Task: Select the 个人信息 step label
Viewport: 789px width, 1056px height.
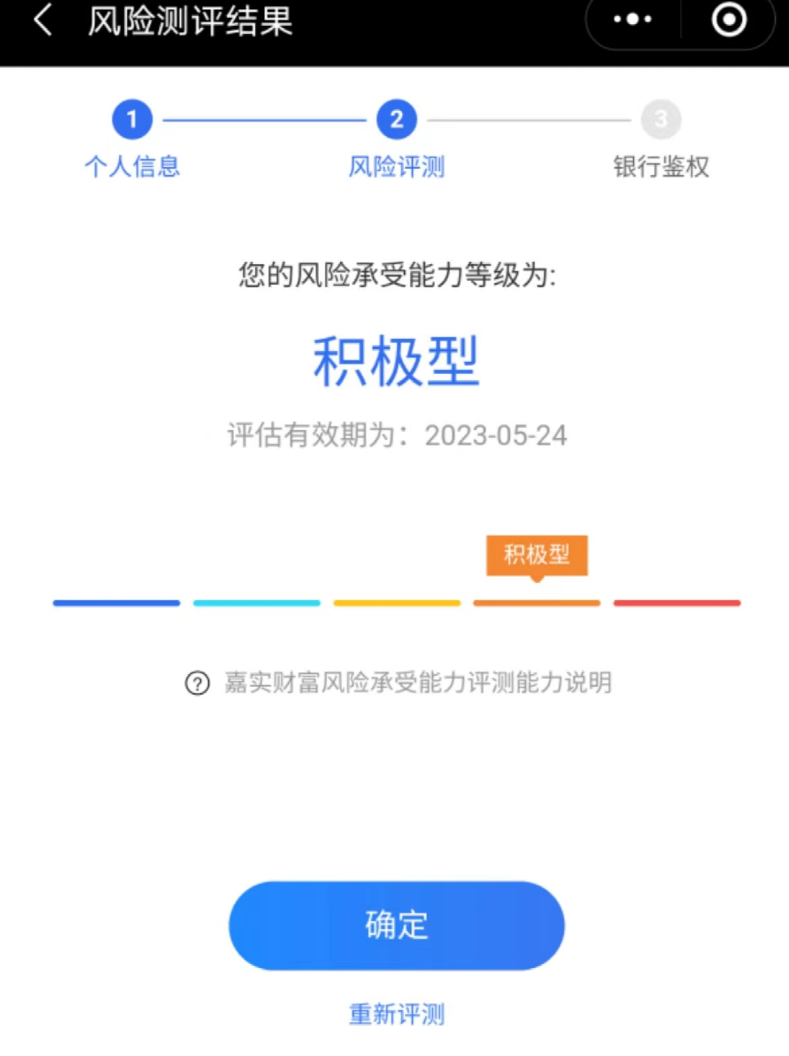Action: tap(131, 167)
